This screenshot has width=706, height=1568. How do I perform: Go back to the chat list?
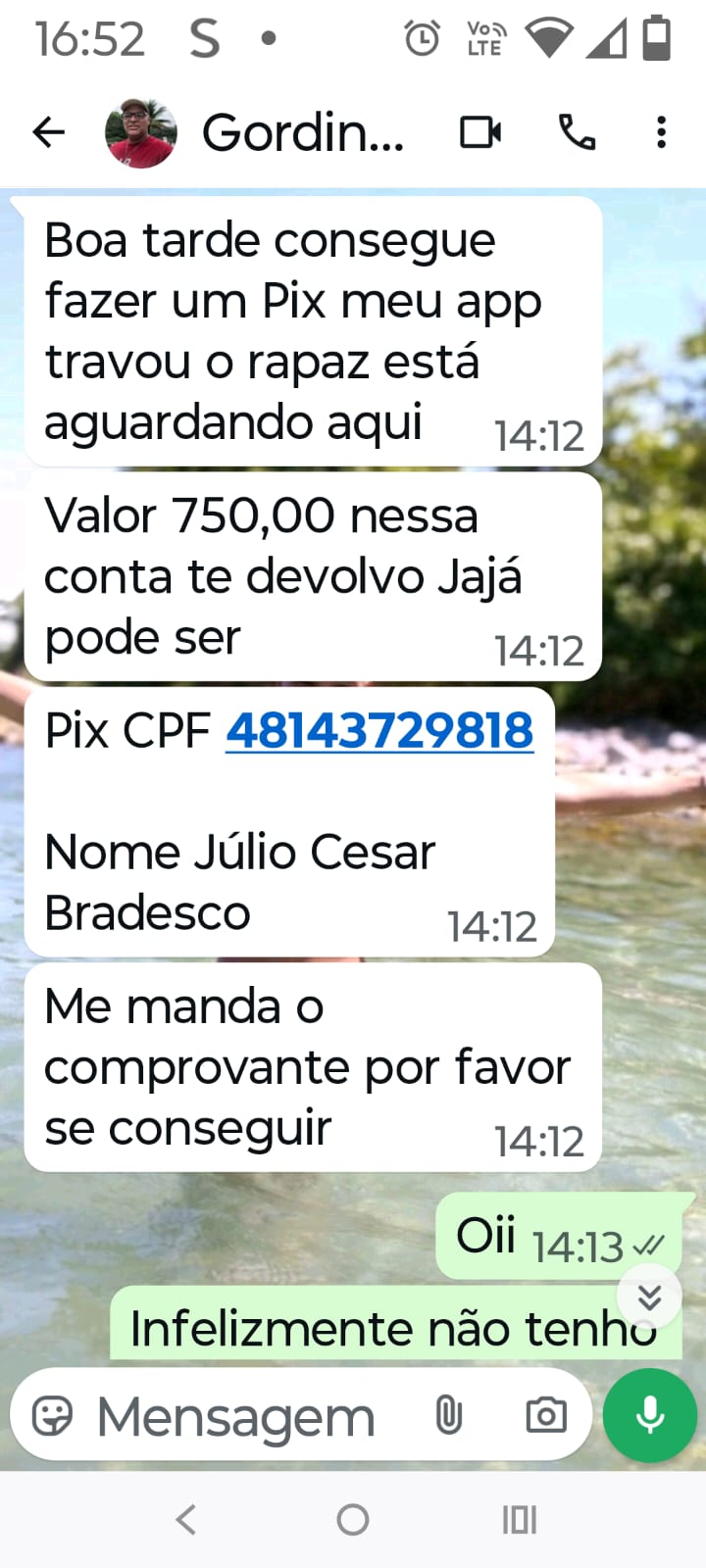click(48, 132)
